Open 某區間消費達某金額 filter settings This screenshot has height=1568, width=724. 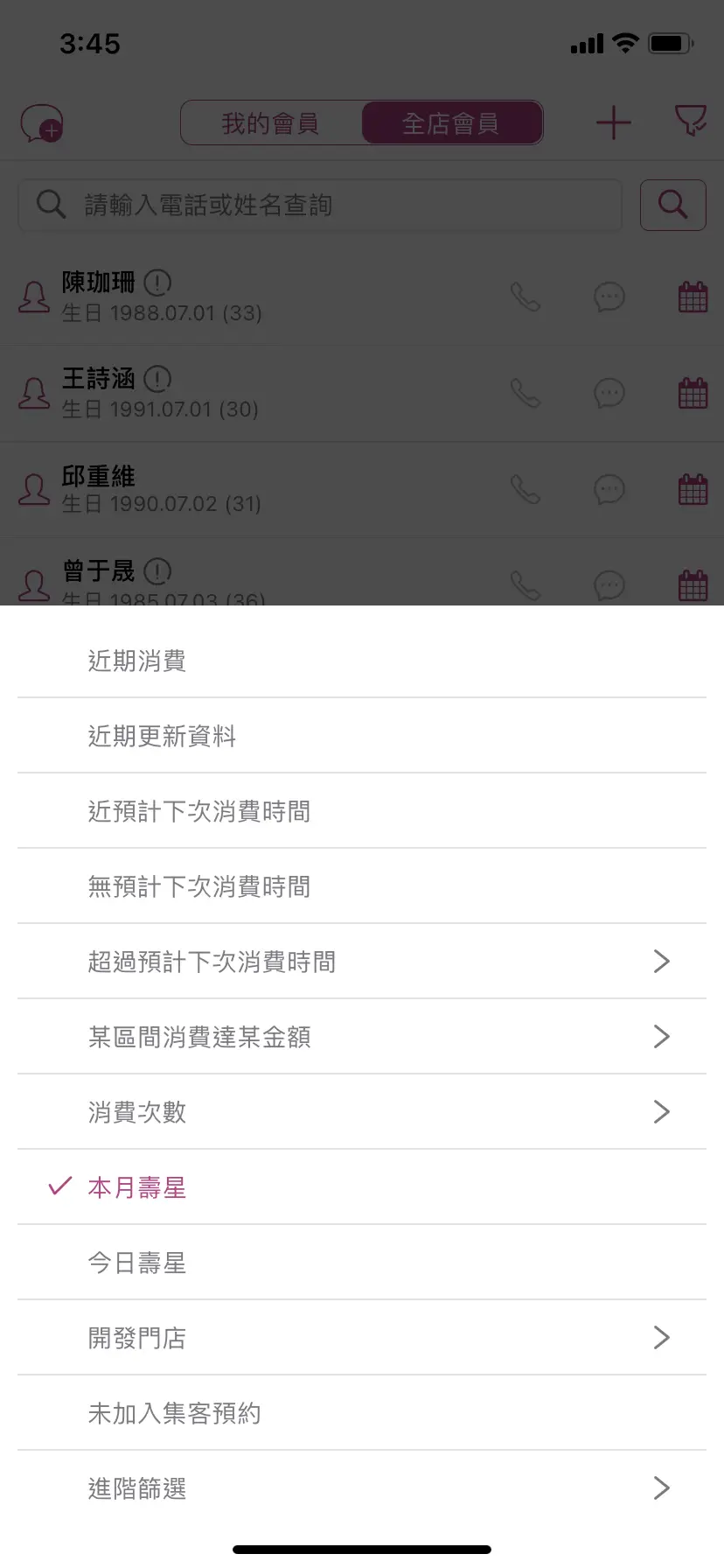click(x=199, y=1037)
